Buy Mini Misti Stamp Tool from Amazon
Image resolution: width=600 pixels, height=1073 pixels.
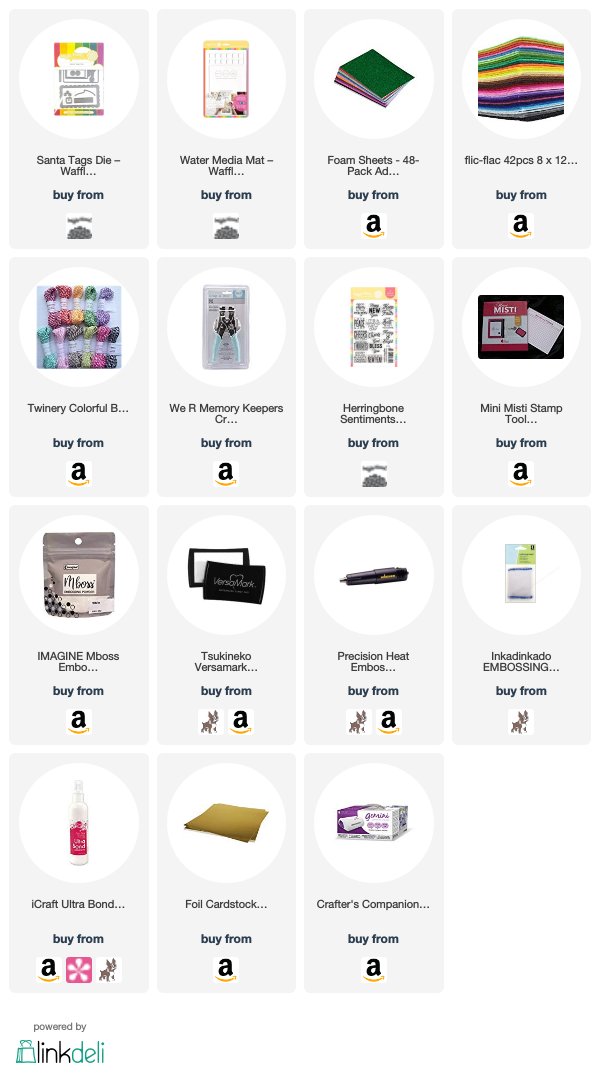pos(521,474)
